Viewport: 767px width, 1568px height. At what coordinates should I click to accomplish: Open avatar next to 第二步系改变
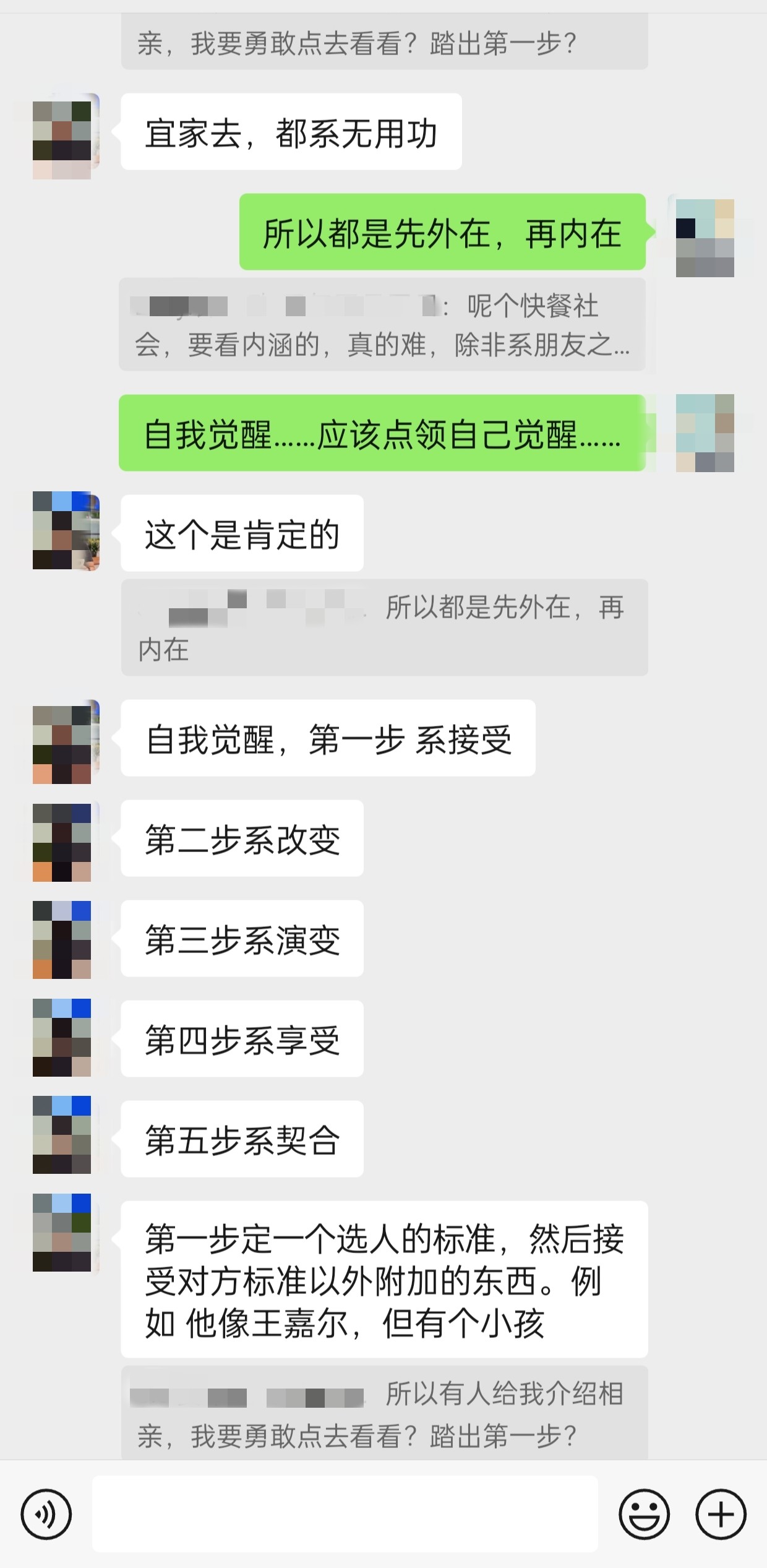(x=62, y=842)
